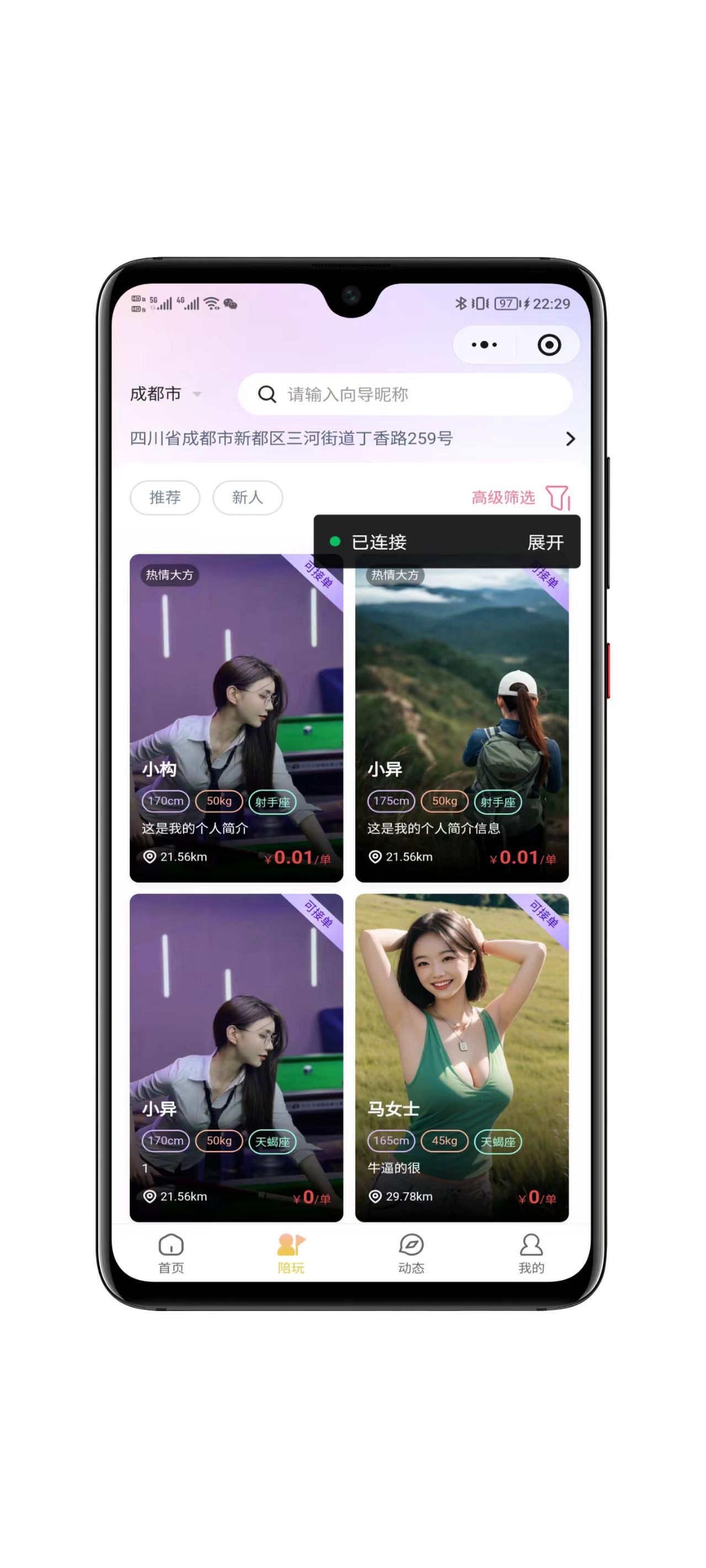Select the 推荐 filter chip
Viewport: 706px width, 1568px height.
(164, 497)
